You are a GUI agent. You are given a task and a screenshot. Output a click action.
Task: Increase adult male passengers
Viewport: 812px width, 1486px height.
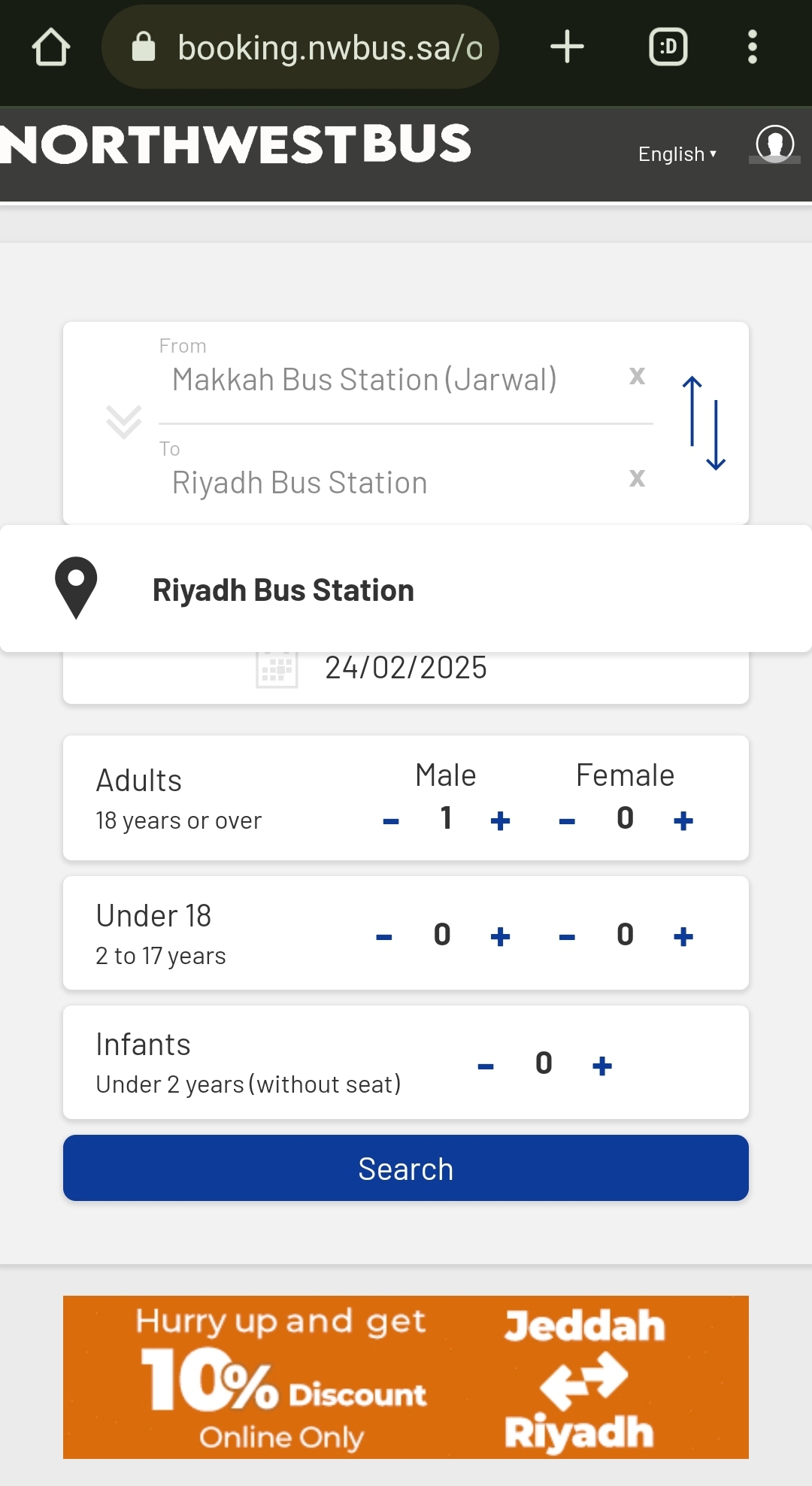pos(500,820)
